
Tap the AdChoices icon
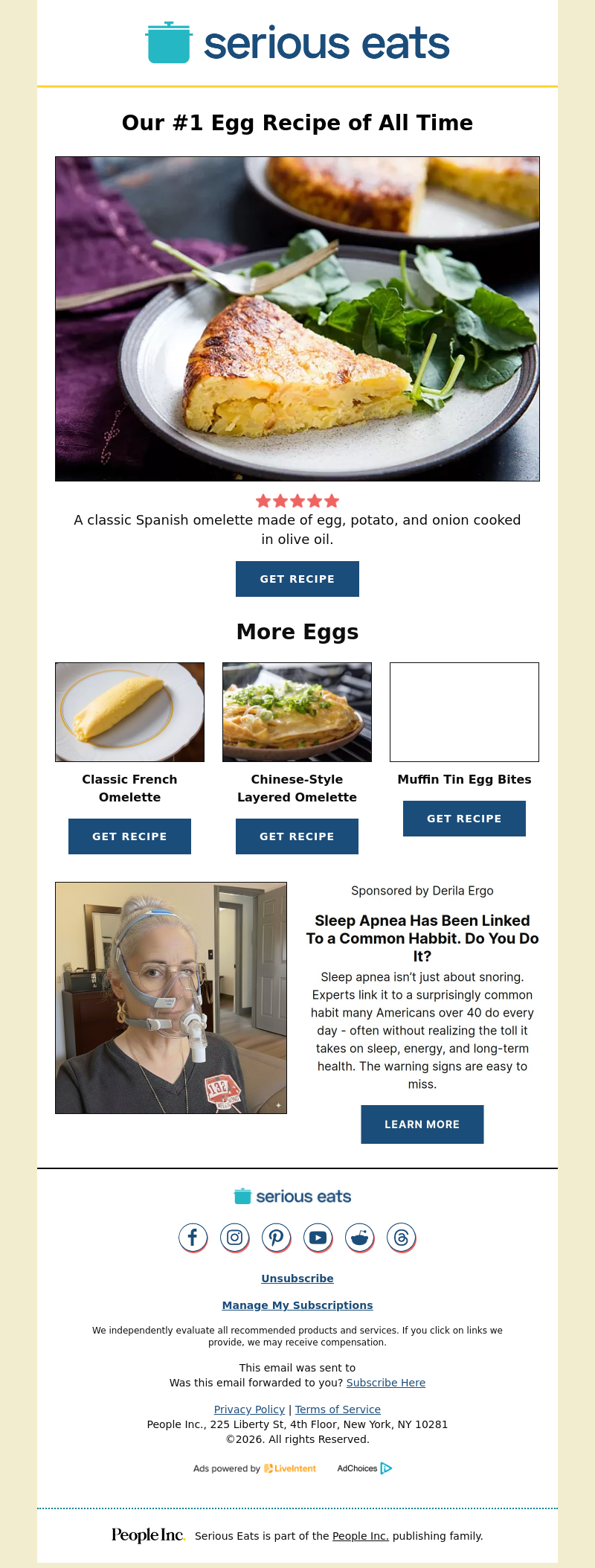pyautogui.click(x=386, y=1468)
